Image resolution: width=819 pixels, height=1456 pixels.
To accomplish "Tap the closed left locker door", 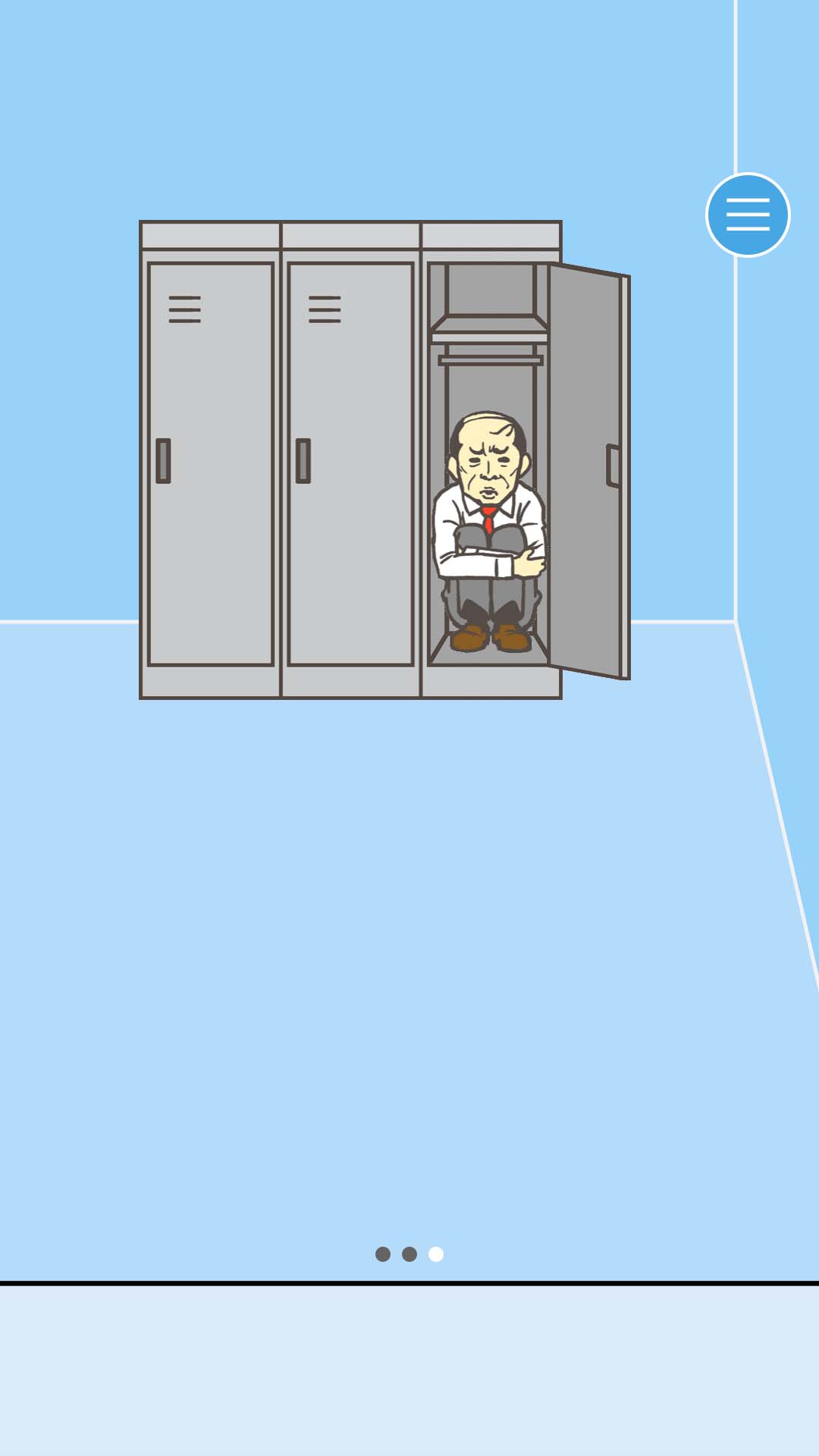I will click(x=210, y=464).
